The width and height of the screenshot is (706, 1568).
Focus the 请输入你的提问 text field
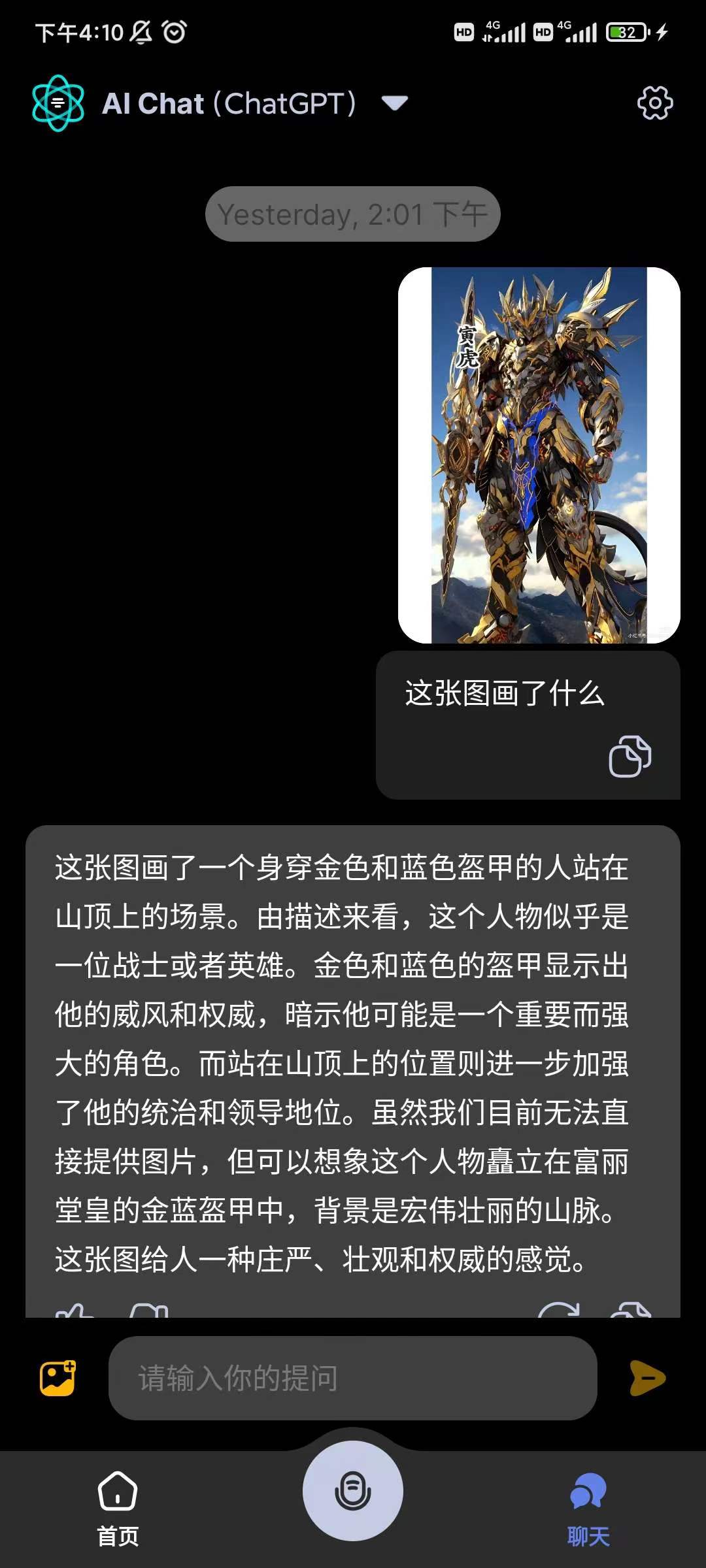(x=352, y=1378)
